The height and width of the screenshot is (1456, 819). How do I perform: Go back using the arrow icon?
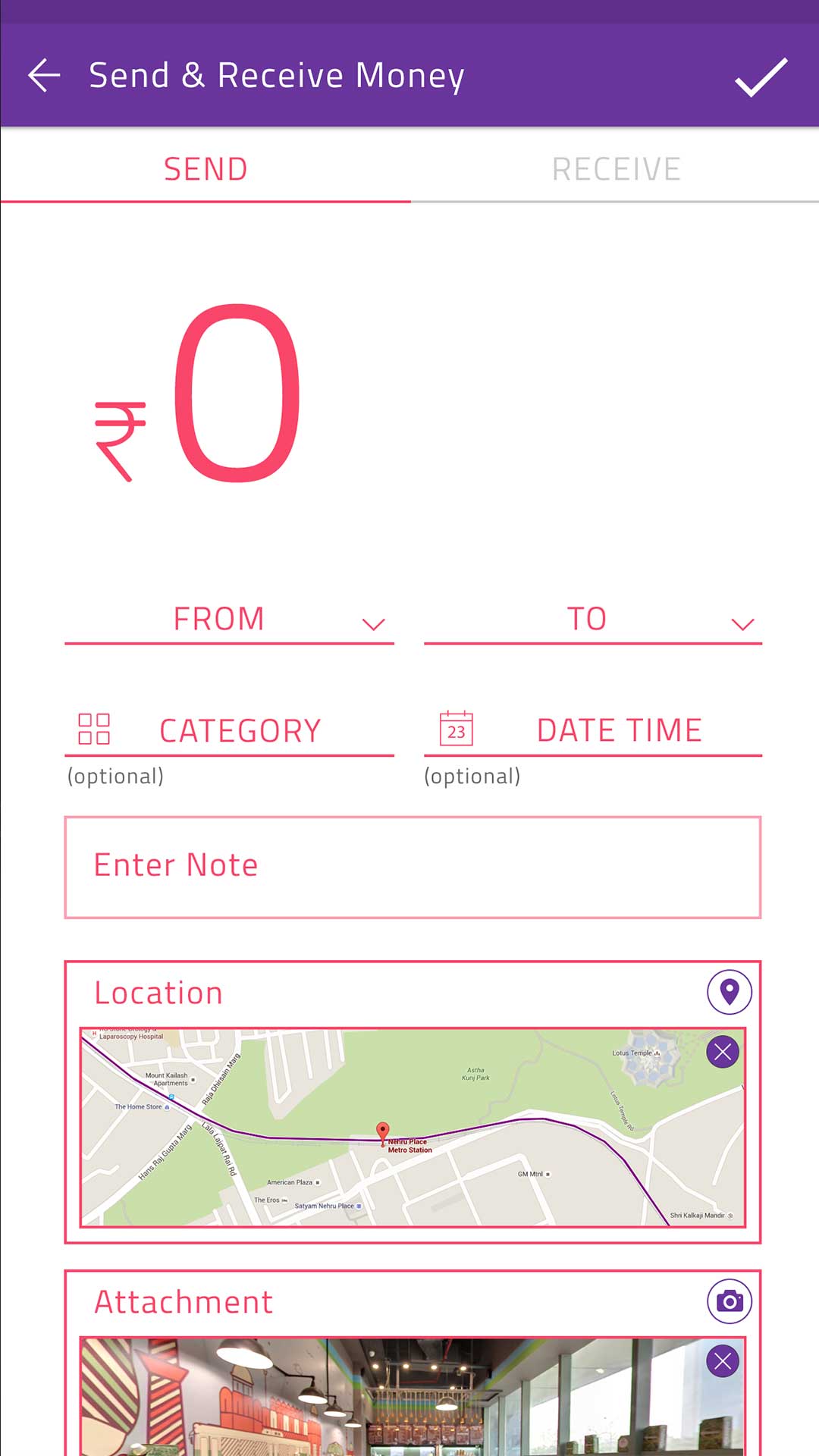click(44, 75)
